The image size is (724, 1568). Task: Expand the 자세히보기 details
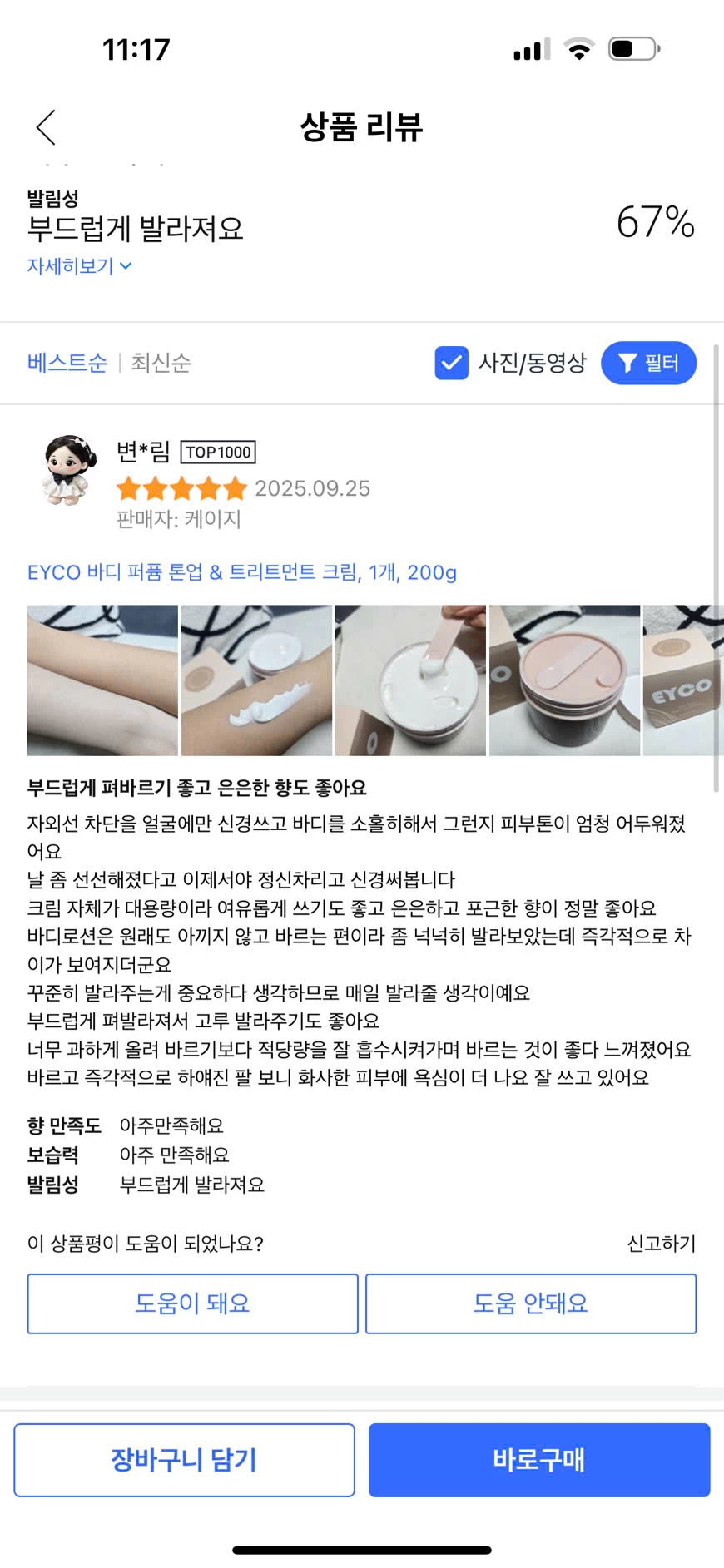click(79, 266)
